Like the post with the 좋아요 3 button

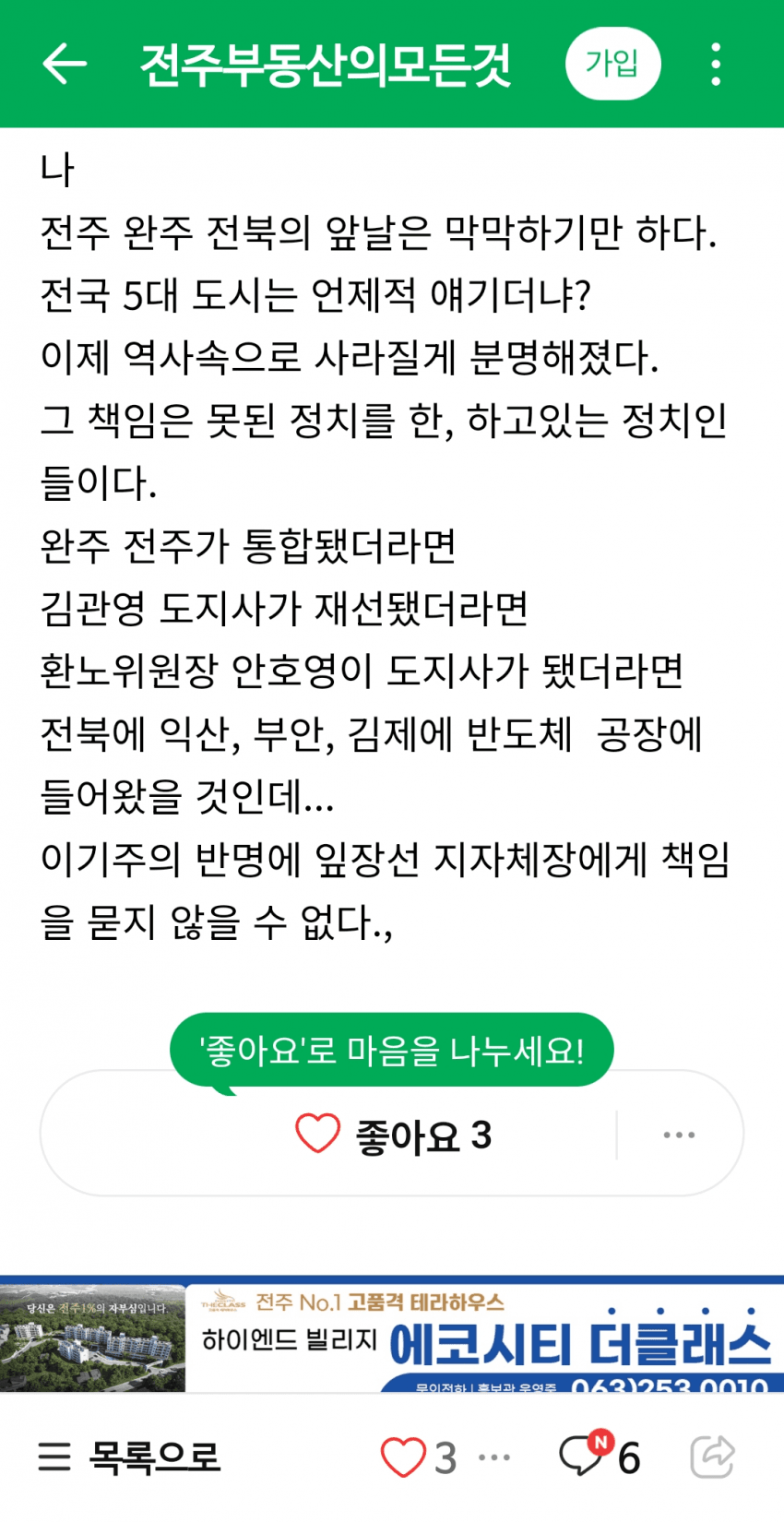[x=394, y=1135]
